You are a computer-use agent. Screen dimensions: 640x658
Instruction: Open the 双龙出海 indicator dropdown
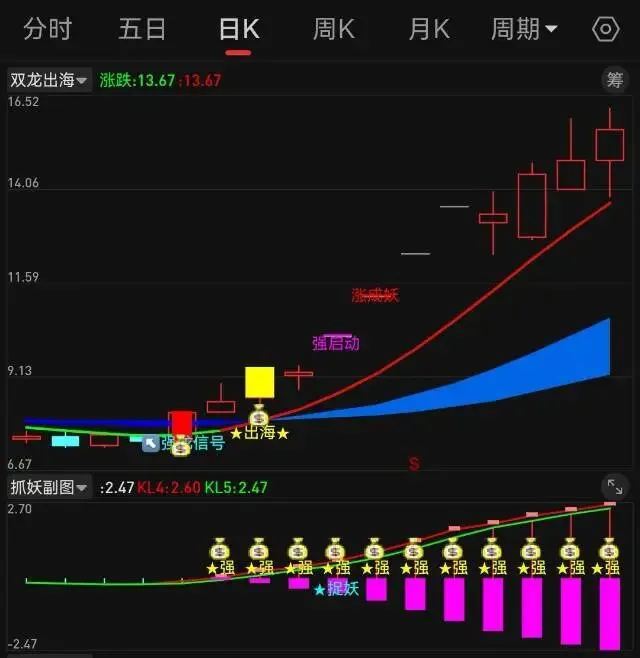tap(49, 80)
